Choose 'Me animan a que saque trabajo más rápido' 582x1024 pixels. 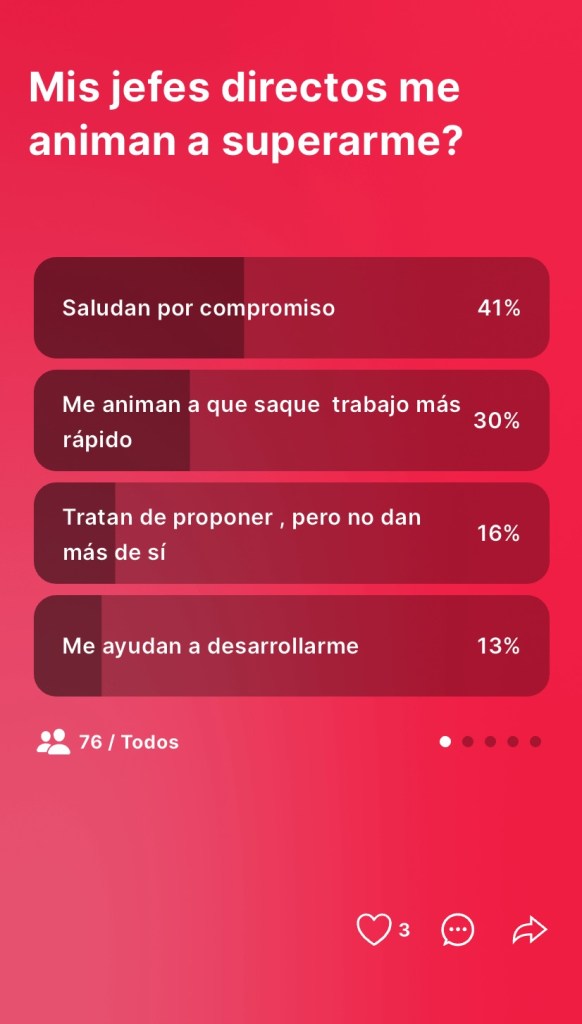[x=291, y=421]
